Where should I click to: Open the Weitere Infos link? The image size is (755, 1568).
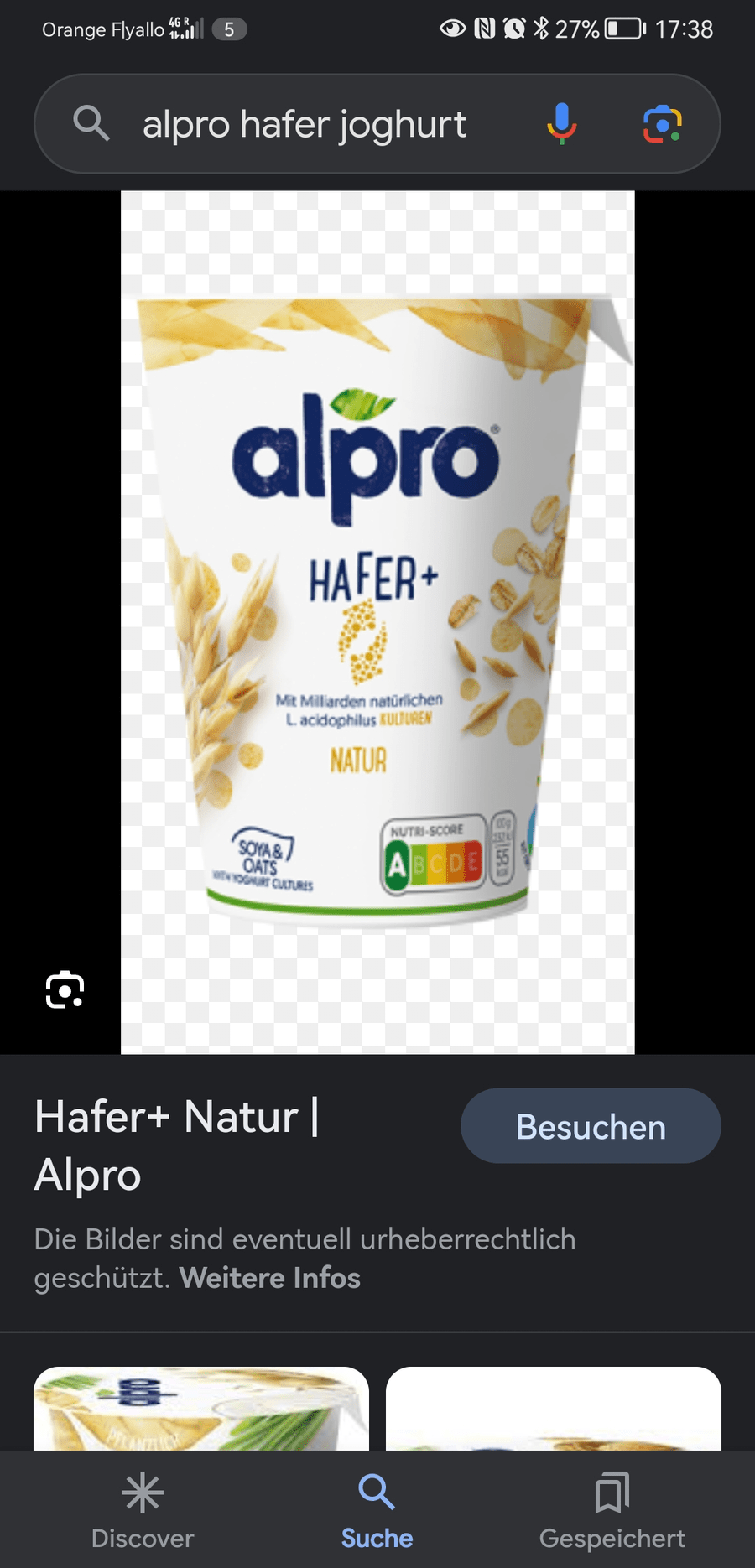tap(269, 1278)
